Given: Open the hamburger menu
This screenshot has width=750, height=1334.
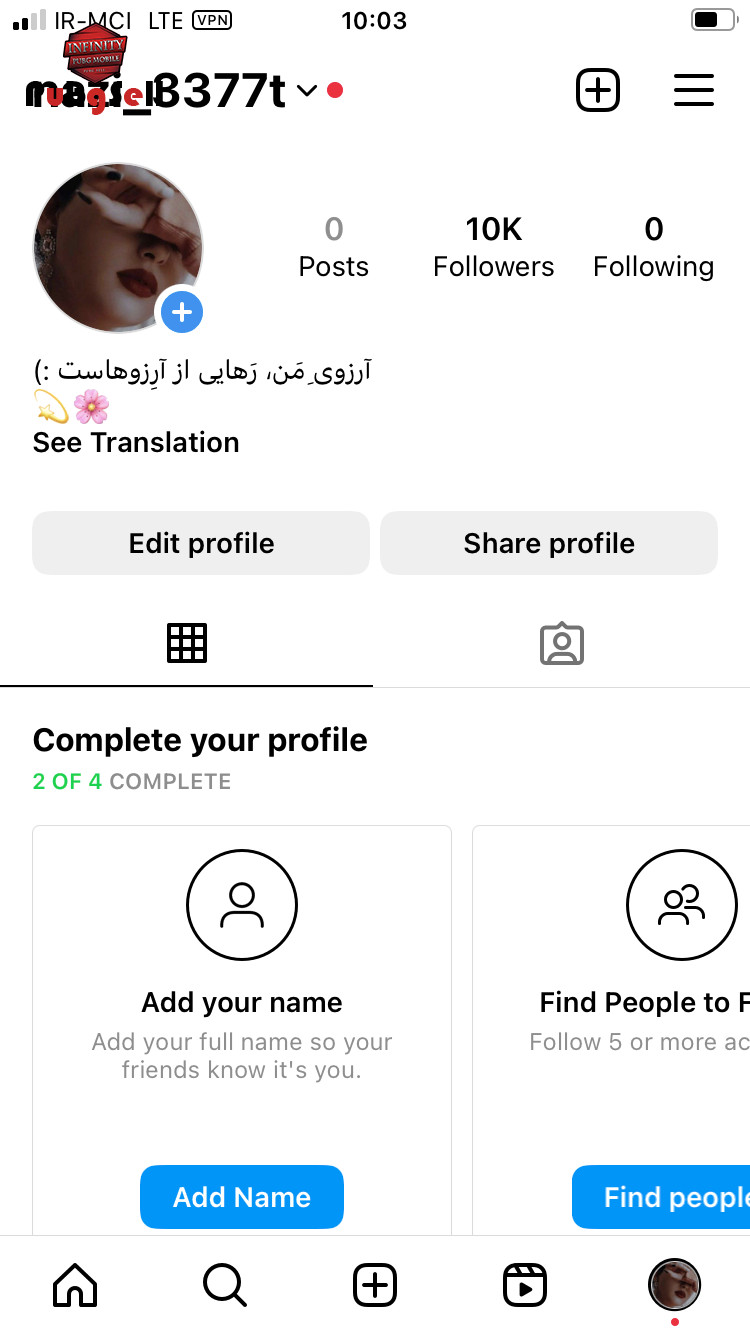Looking at the screenshot, I should tap(693, 91).
